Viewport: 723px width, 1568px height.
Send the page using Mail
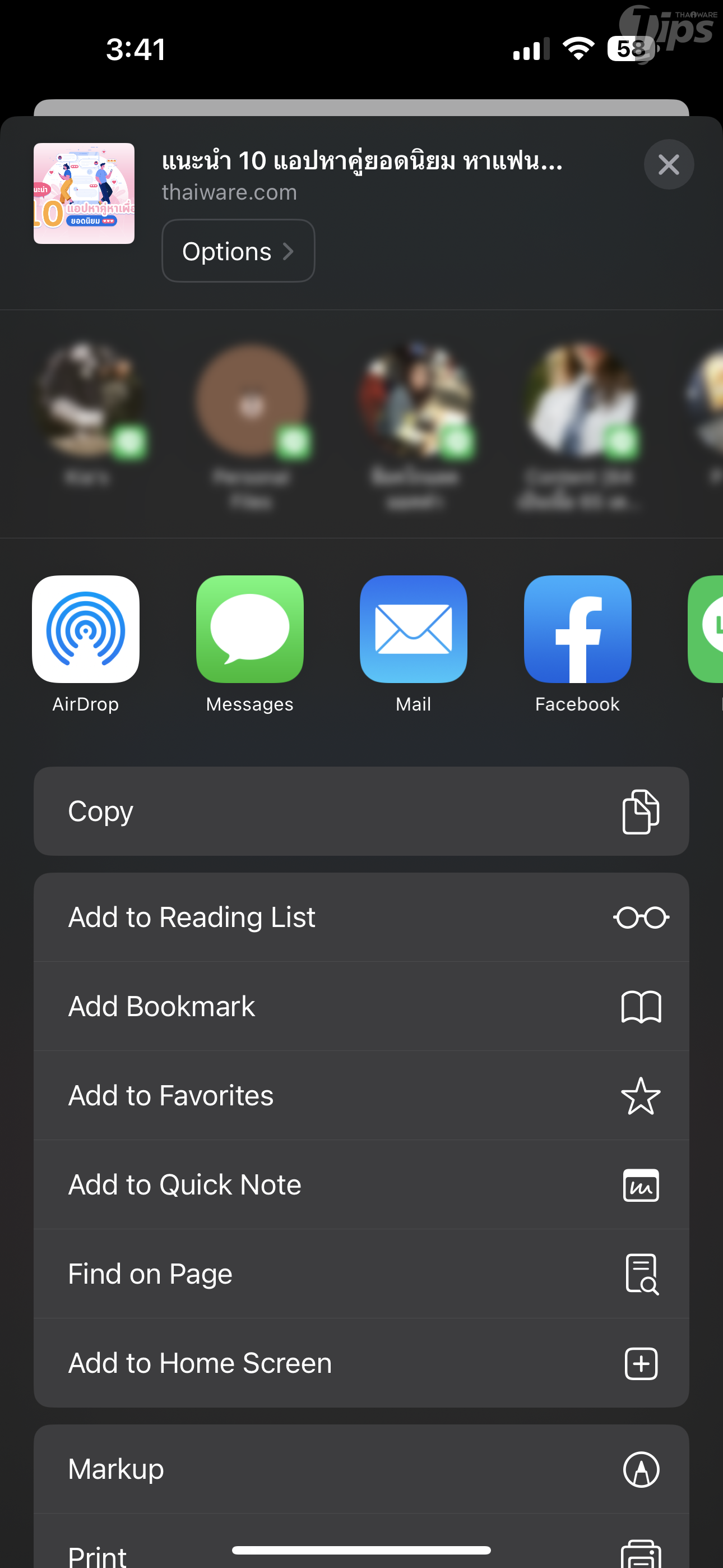[x=413, y=629]
